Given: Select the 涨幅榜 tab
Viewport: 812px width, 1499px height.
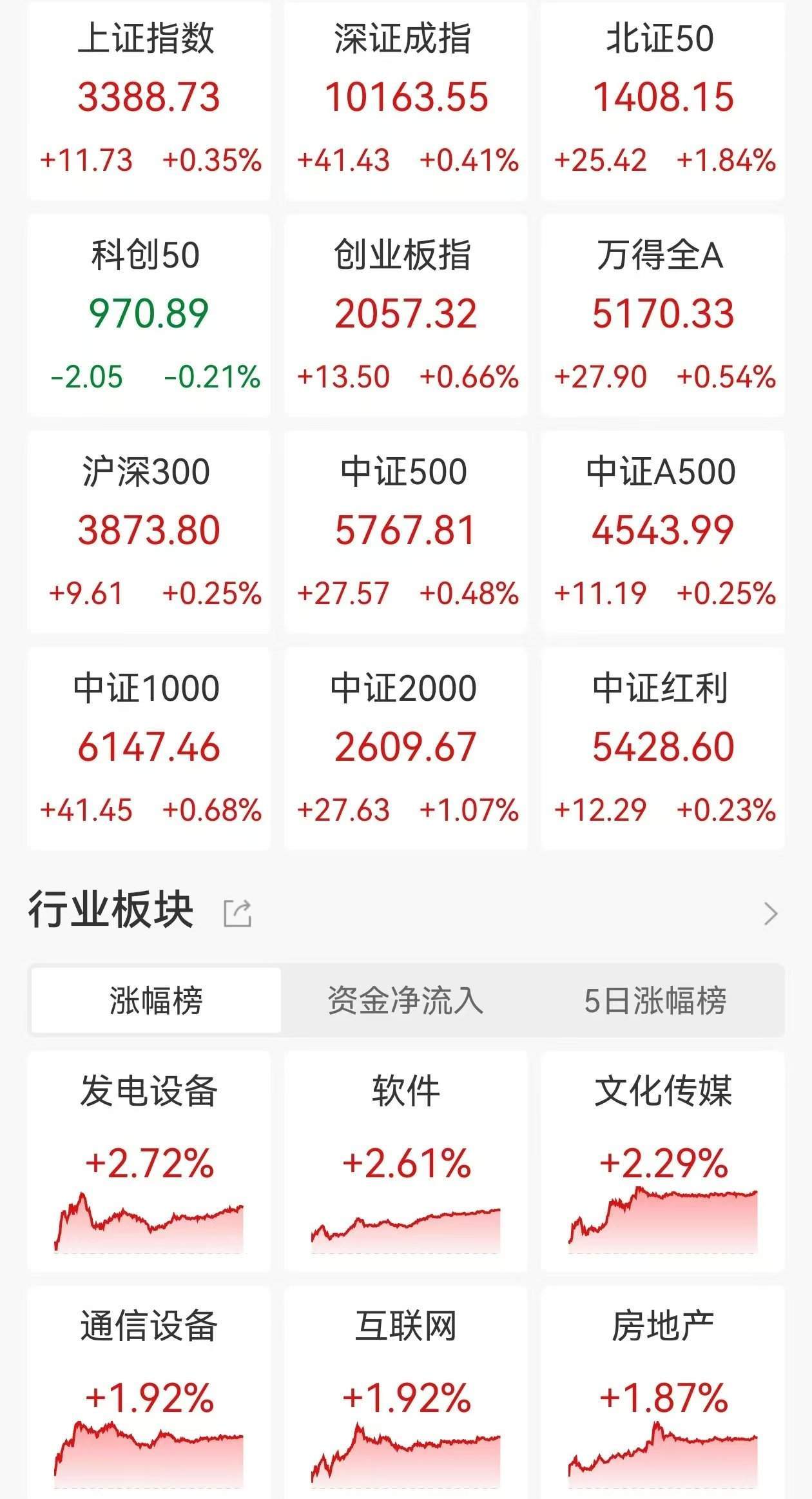Looking at the screenshot, I should [x=156, y=1000].
